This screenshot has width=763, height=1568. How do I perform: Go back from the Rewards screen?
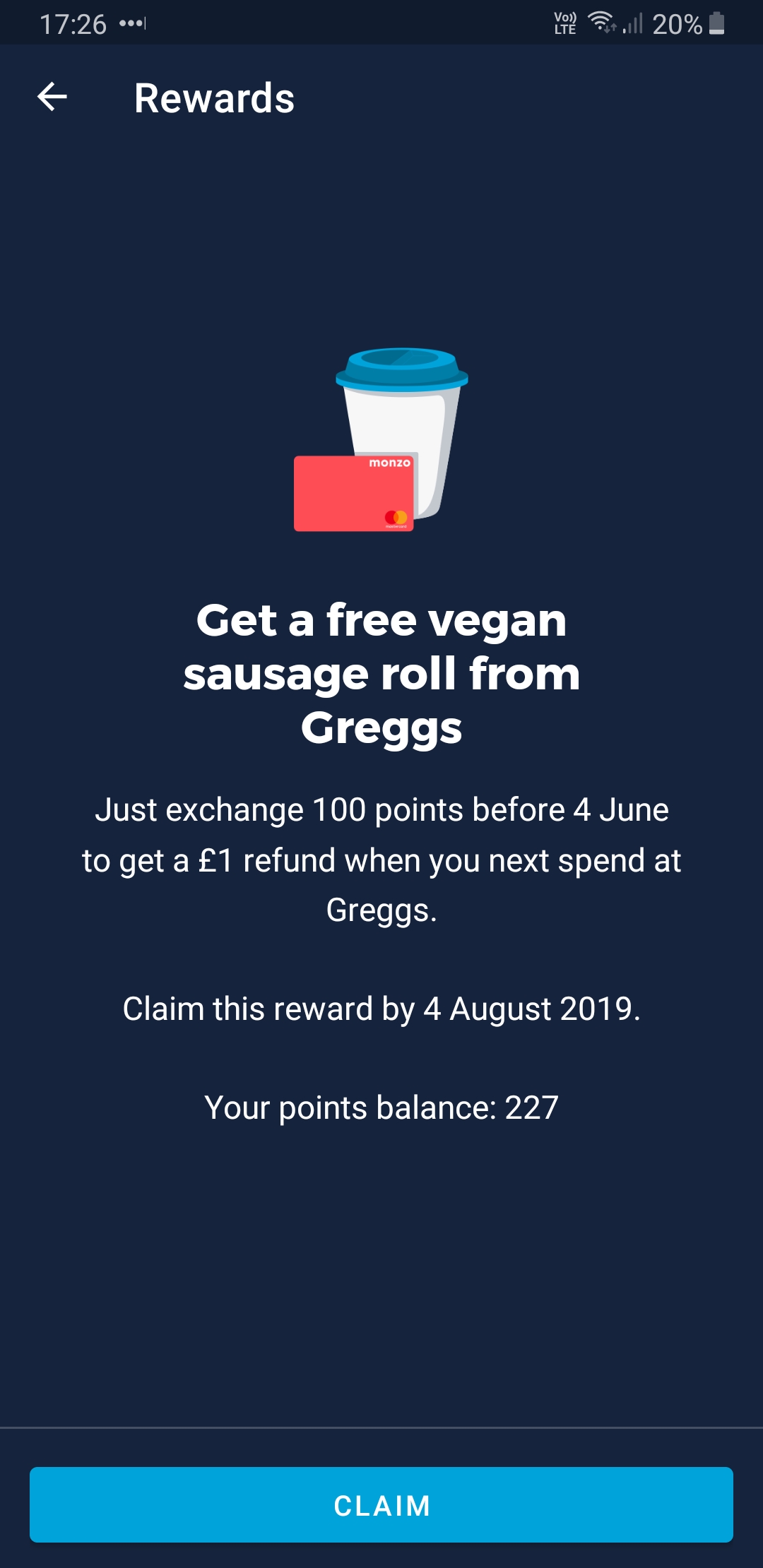point(52,97)
